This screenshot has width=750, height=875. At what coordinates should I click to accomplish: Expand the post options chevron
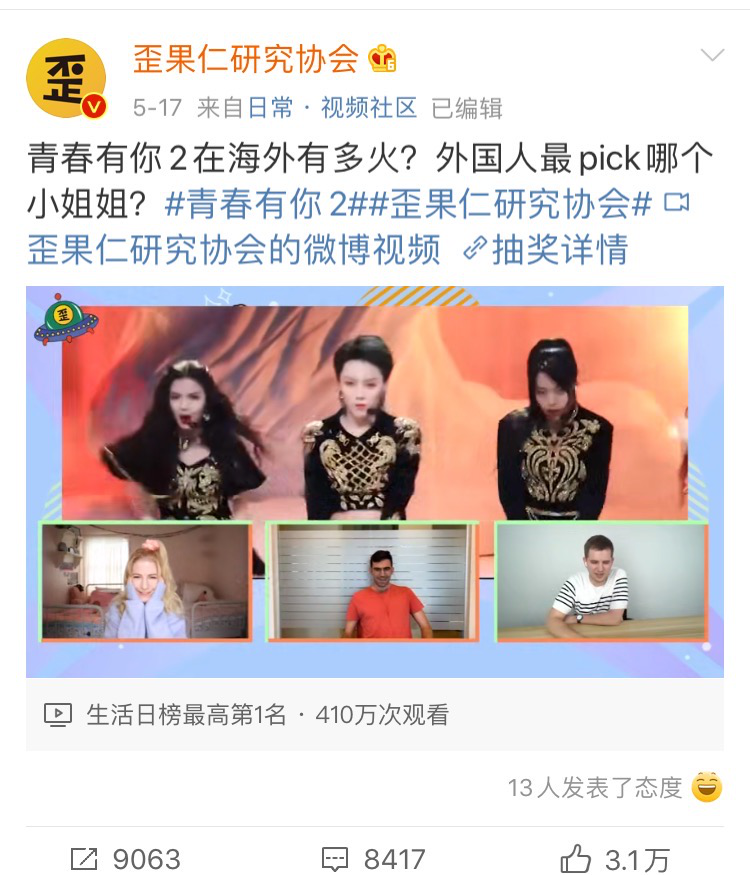click(712, 56)
